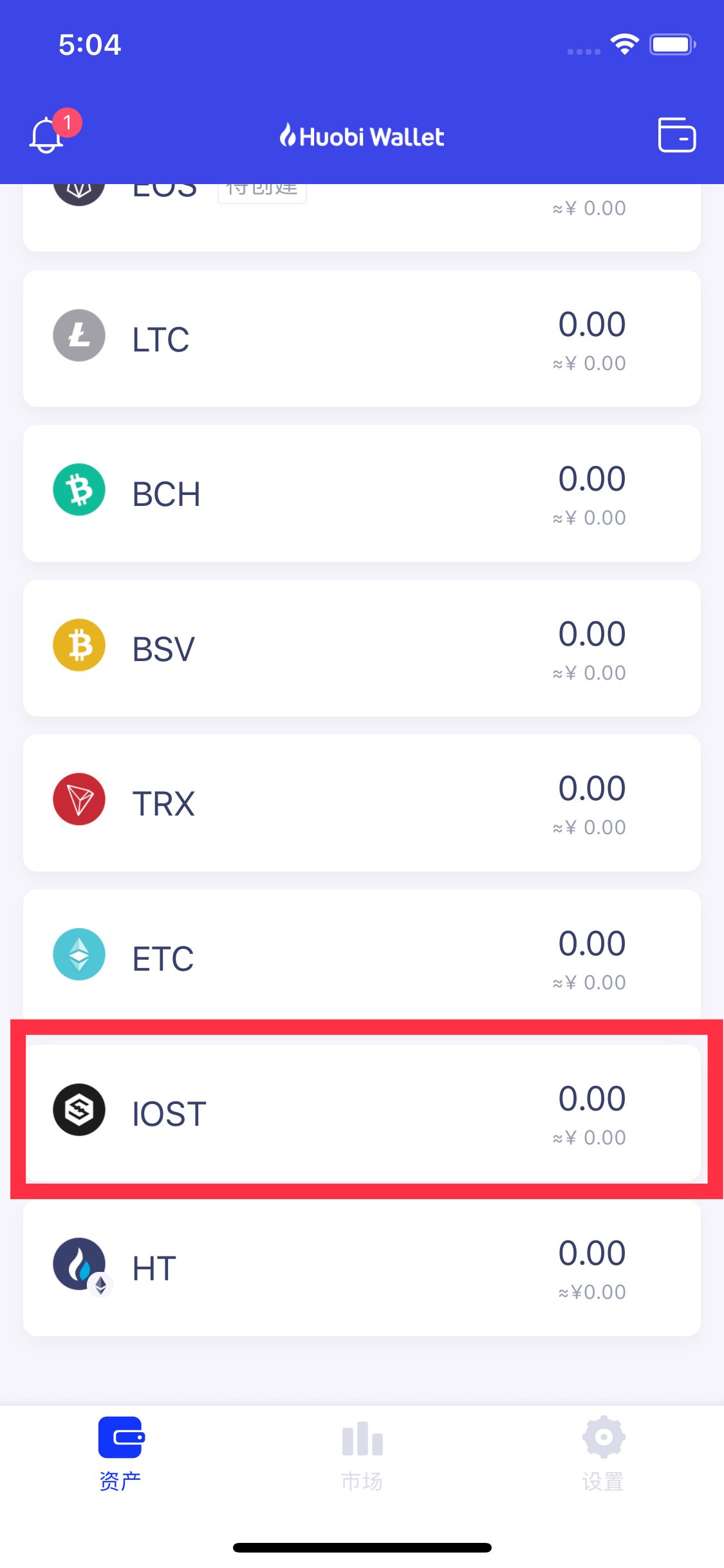Tap the Huobi Wallet title logo
This screenshot has height=1568, width=724.
pos(362,136)
